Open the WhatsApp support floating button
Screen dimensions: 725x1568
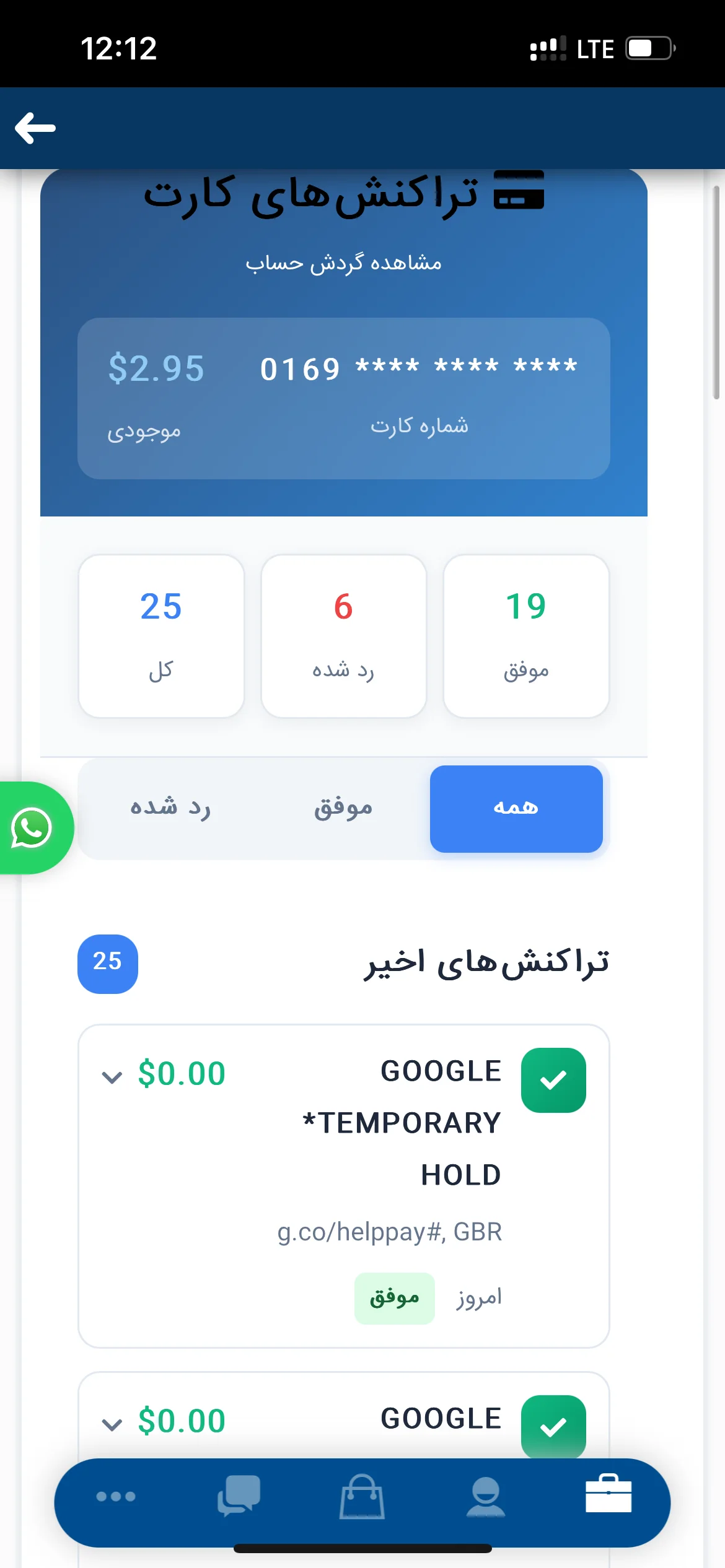(31, 828)
